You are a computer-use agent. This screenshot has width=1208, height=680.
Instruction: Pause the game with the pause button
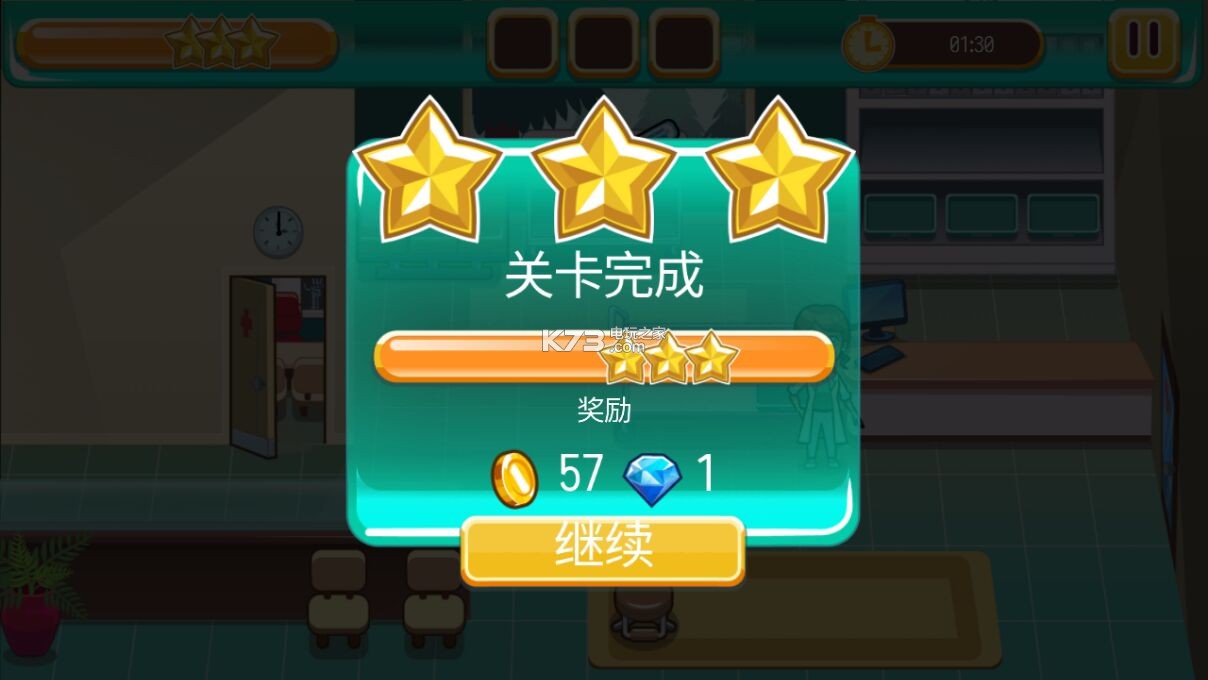pyautogui.click(x=1143, y=41)
